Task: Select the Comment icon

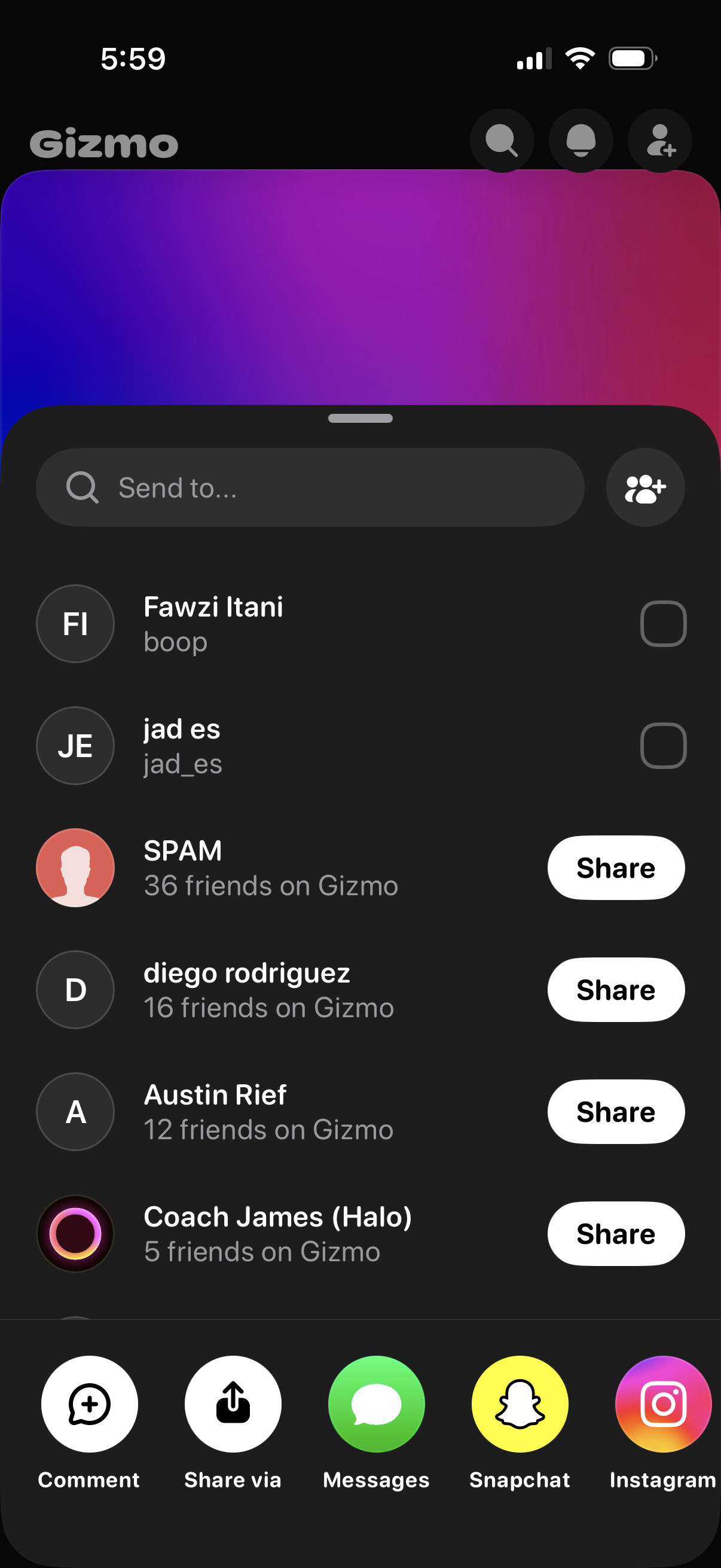Action: pos(89,1404)
